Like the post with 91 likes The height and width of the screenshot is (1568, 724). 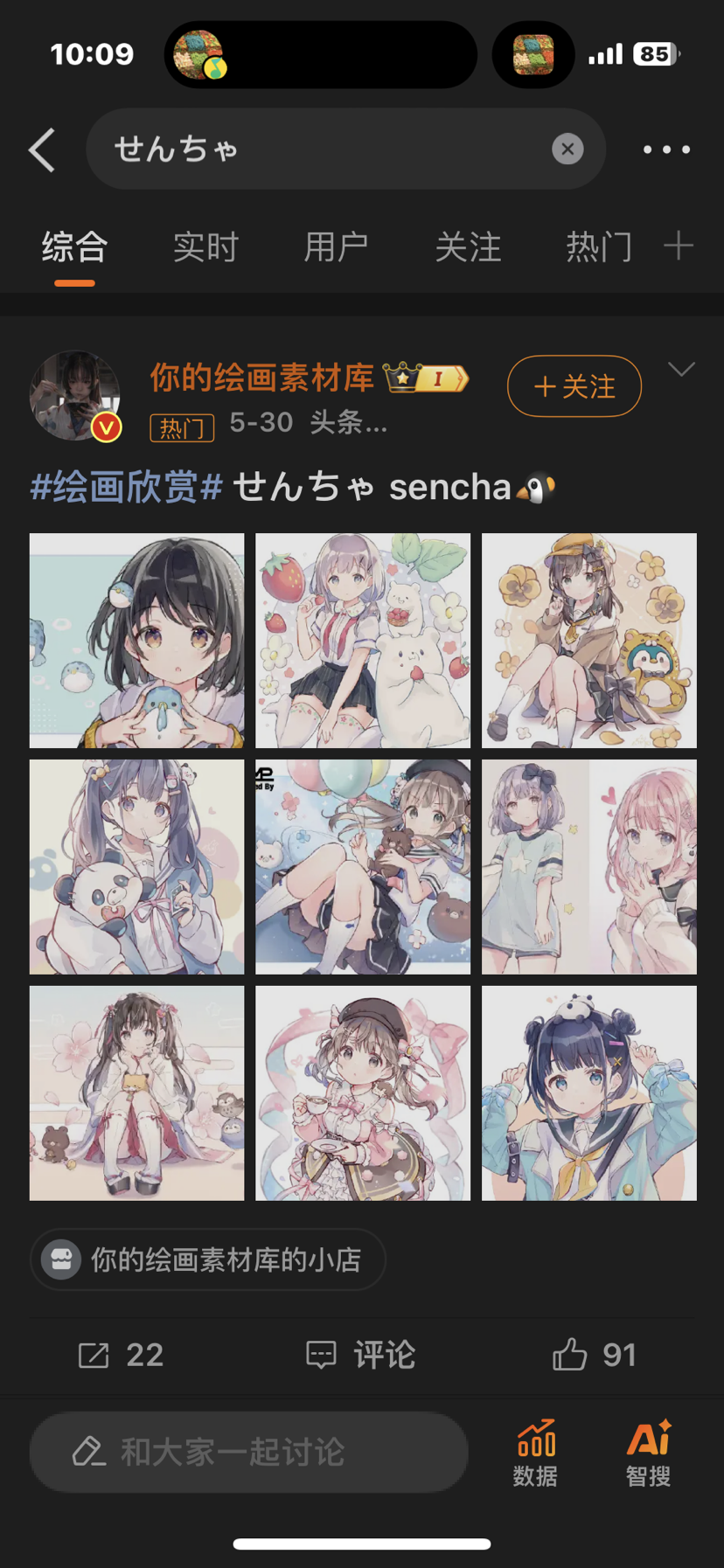click(x=594, y=1355)
